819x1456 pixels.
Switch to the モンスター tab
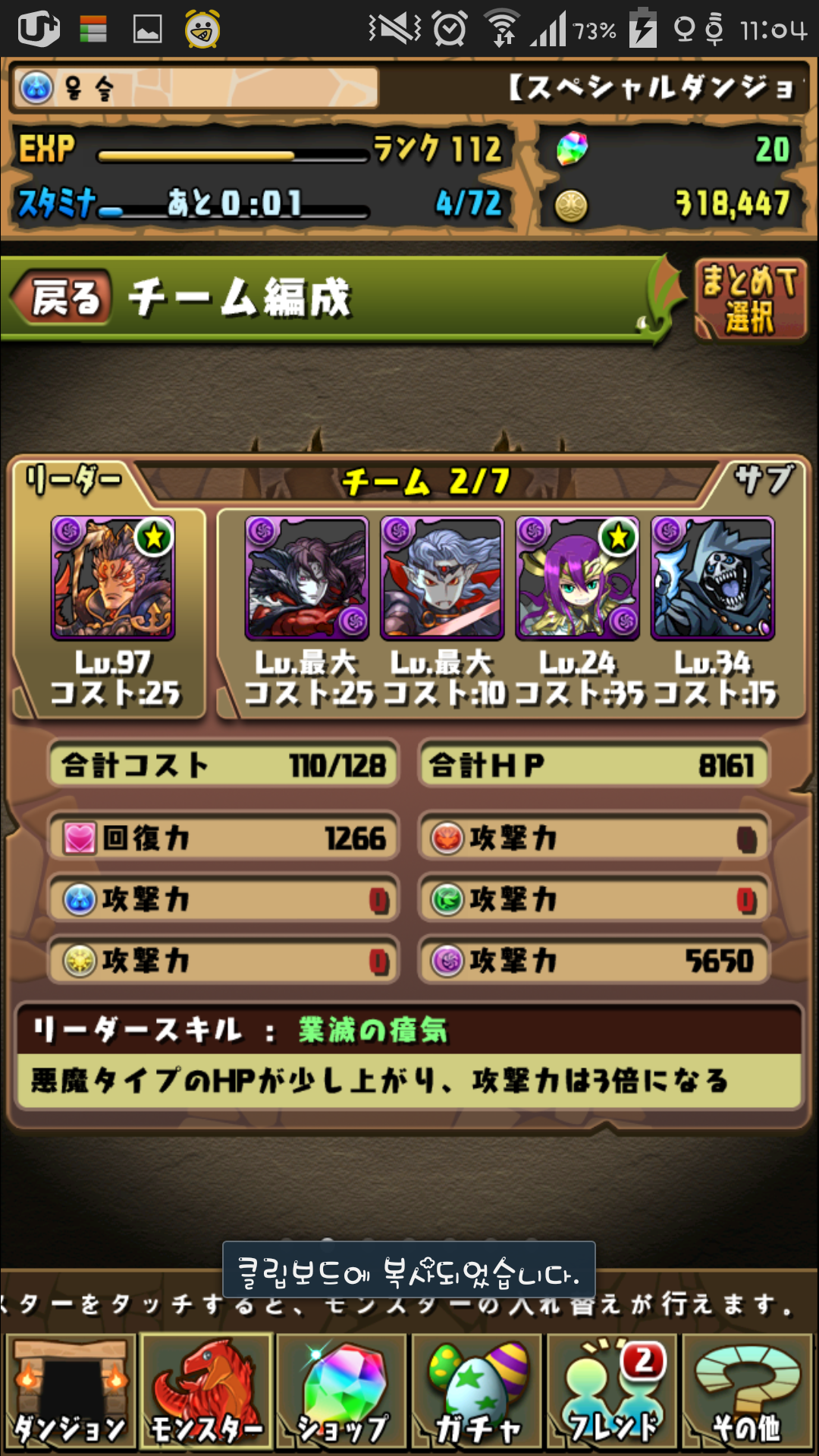click(x=206, y=1392)
